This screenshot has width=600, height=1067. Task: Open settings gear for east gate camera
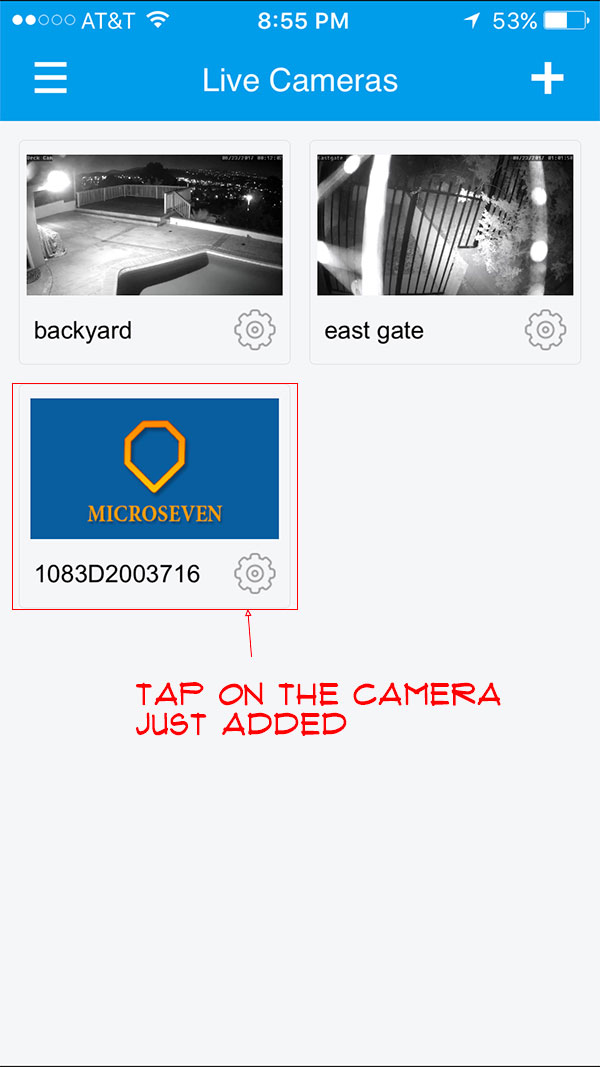tap(545, 330)
